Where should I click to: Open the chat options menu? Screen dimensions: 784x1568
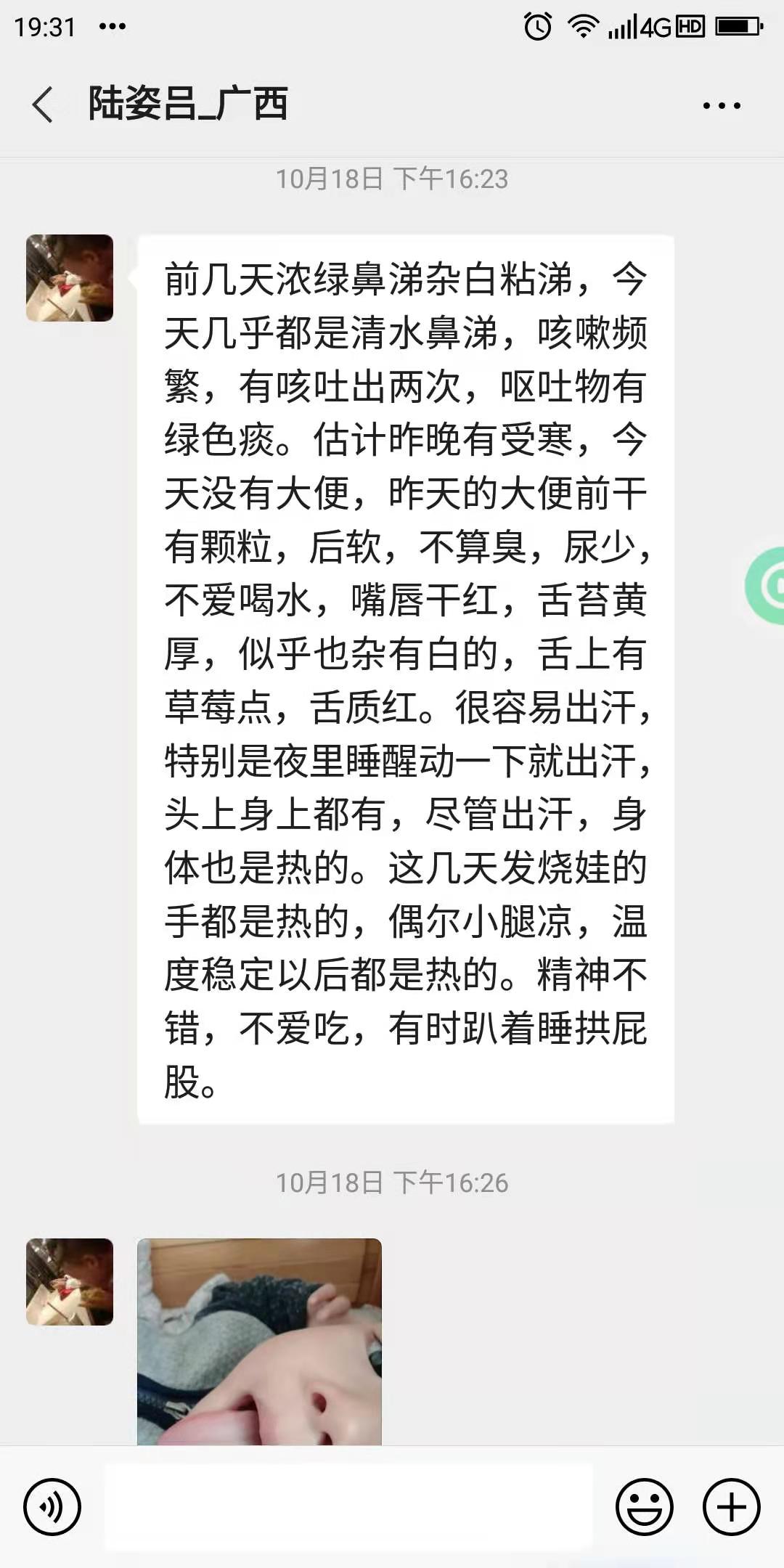722,106
